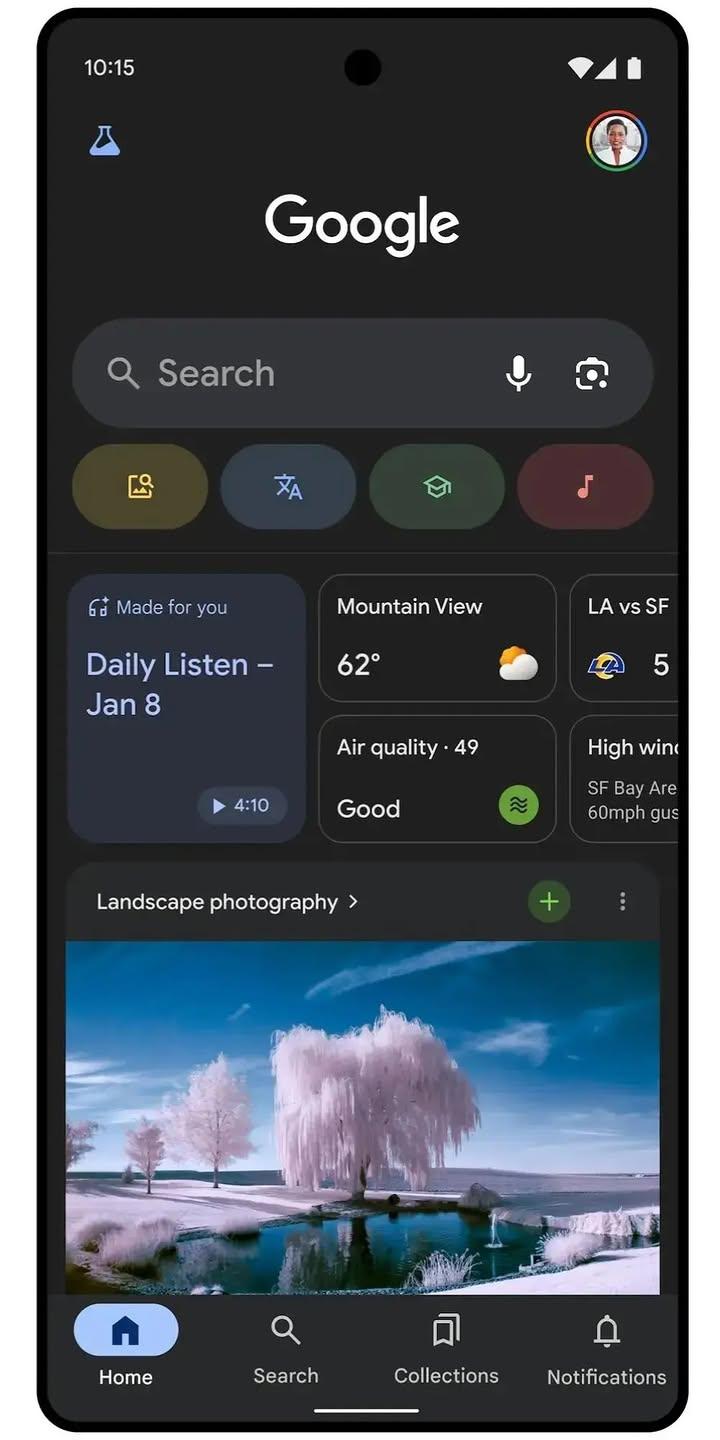Switch to the Collections tab

click(x=446, y=1348)
